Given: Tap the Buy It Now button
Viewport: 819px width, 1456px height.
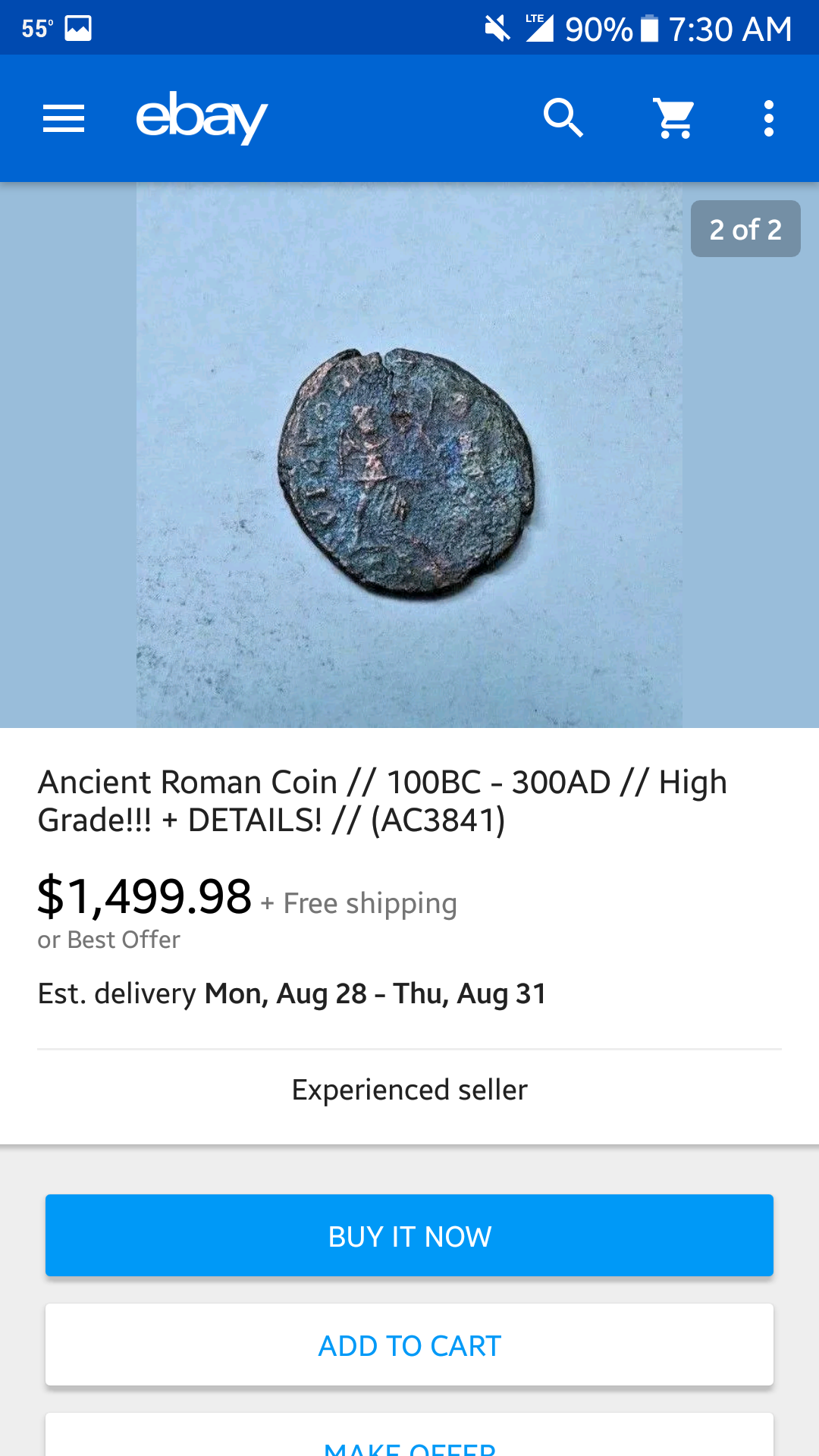Looking at the screenshot, I should pyautogui.click(x=409, y=1236).
